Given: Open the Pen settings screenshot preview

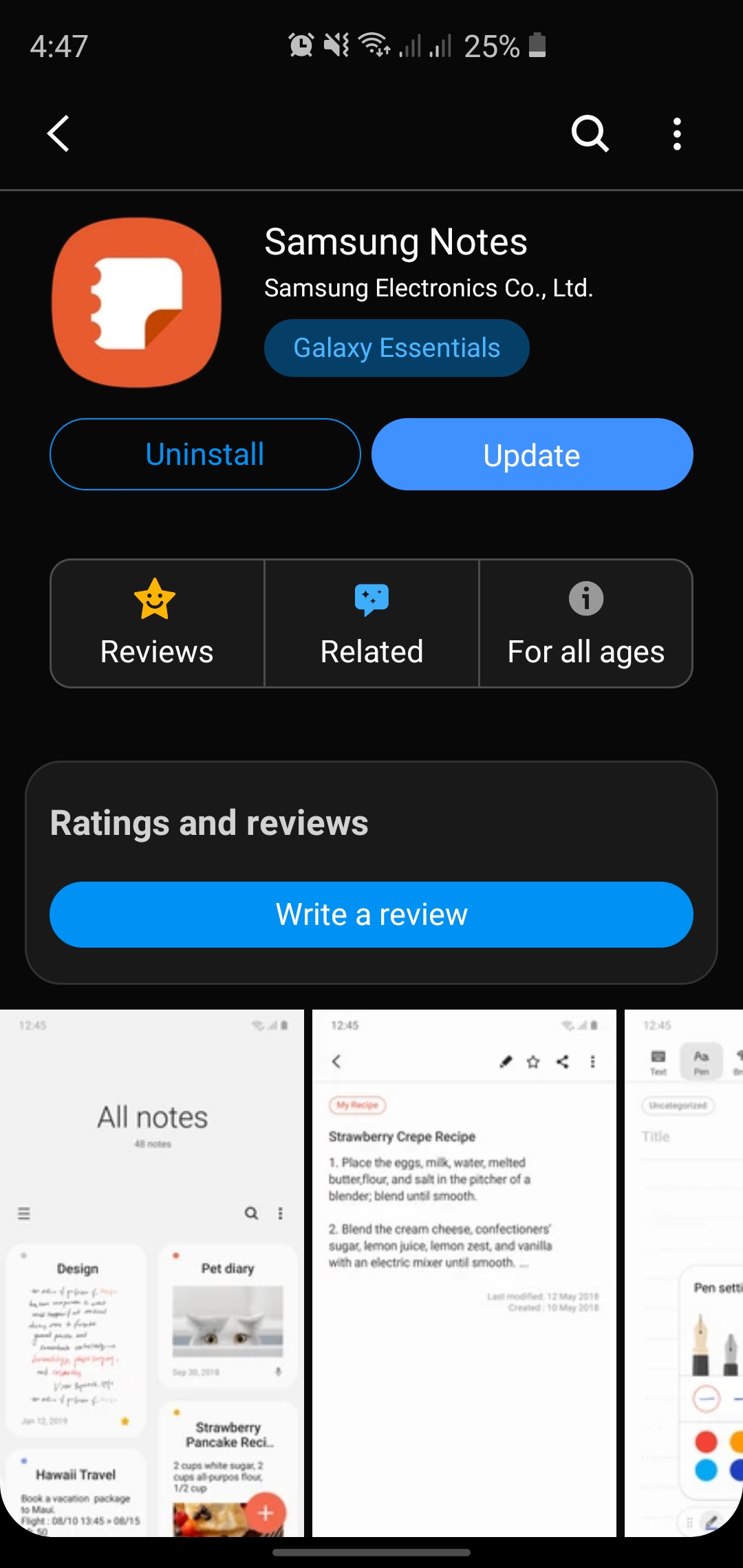Looking at the screenshot, I should tap(684, 1272).
